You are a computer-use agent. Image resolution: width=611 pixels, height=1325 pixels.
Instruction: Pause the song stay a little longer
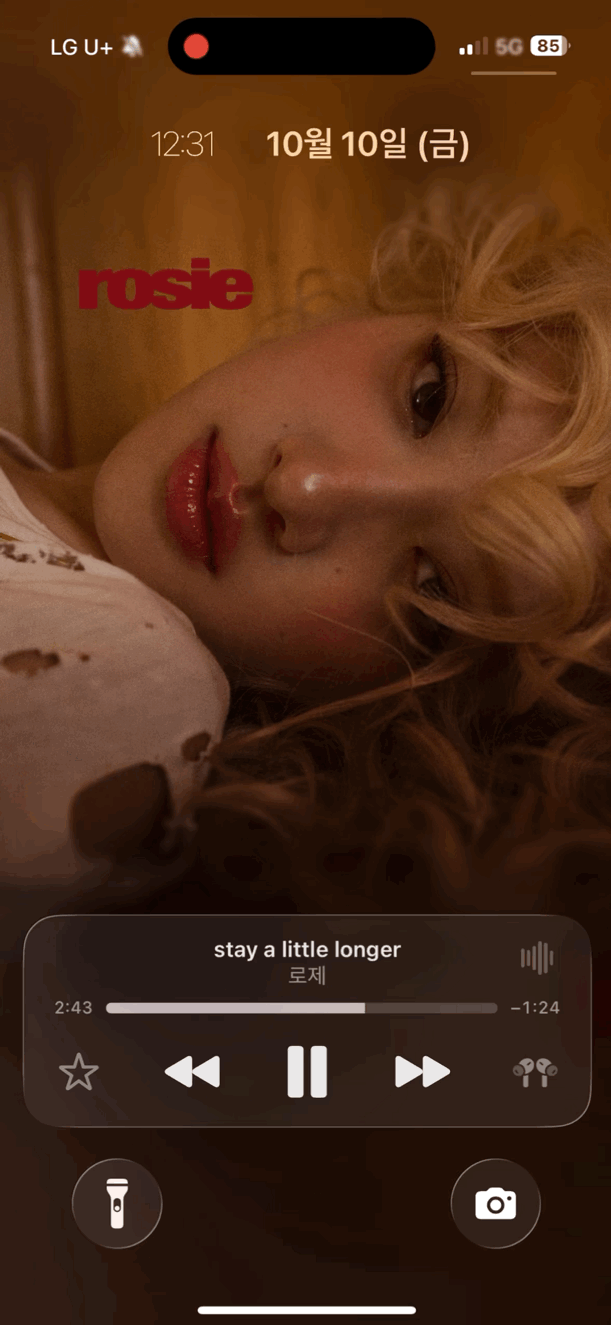307,1071
